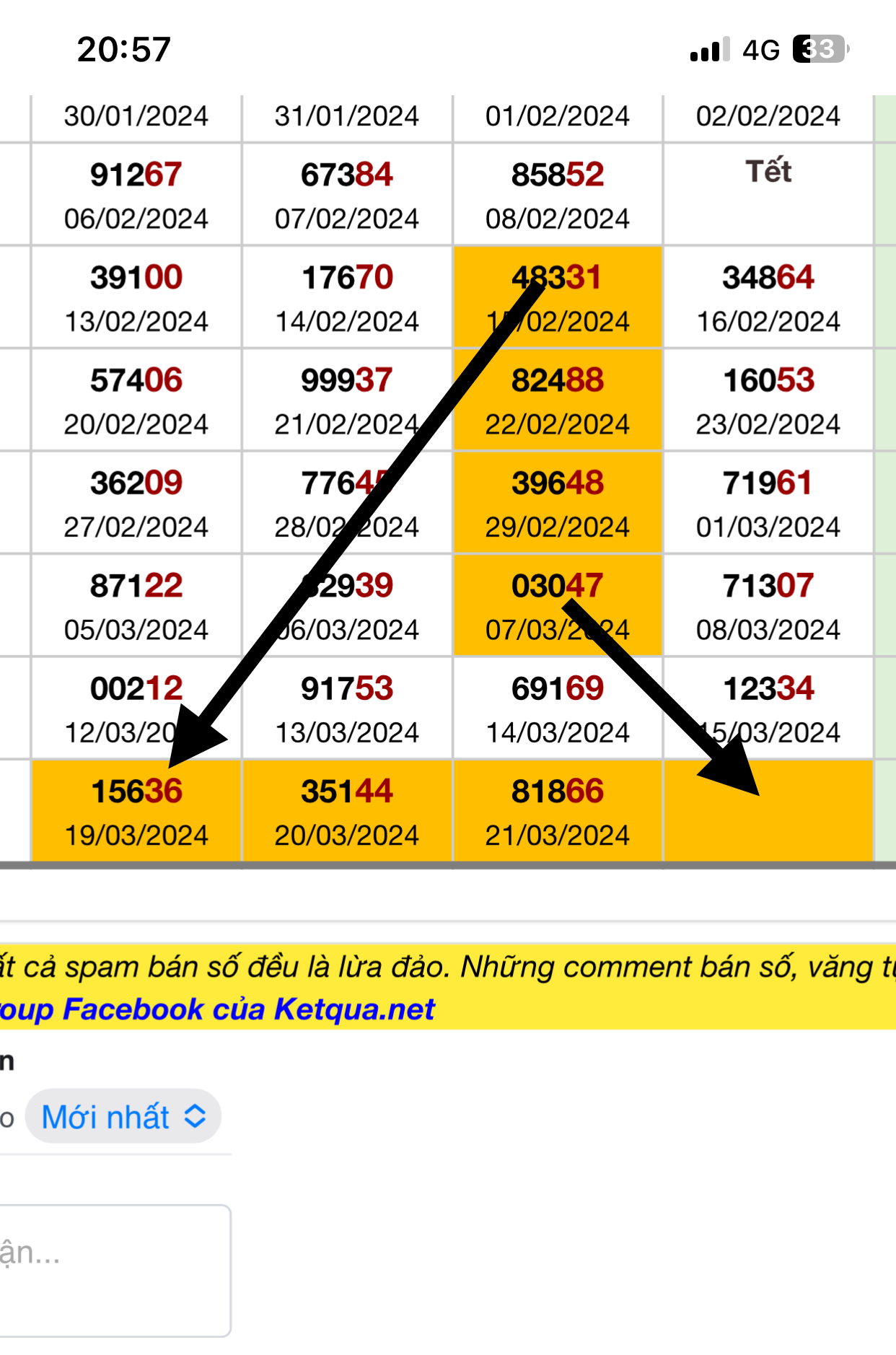Viewport: 896px width, 1355px height.
Task: Expand the Mới nhất sort dropdown
Action: [x=123, y=1117]
